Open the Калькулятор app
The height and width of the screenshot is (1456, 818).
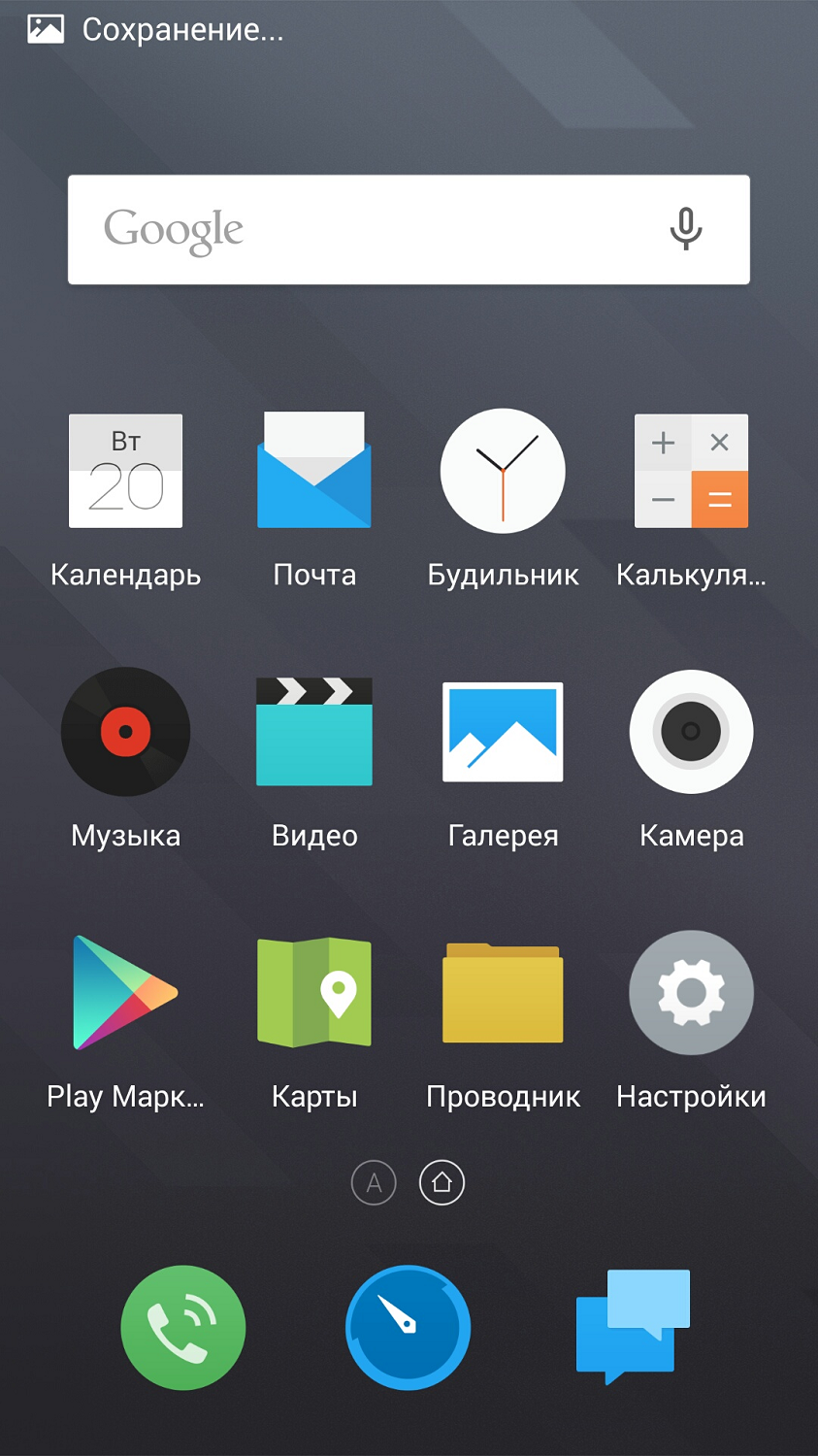(x=691, y=472)
